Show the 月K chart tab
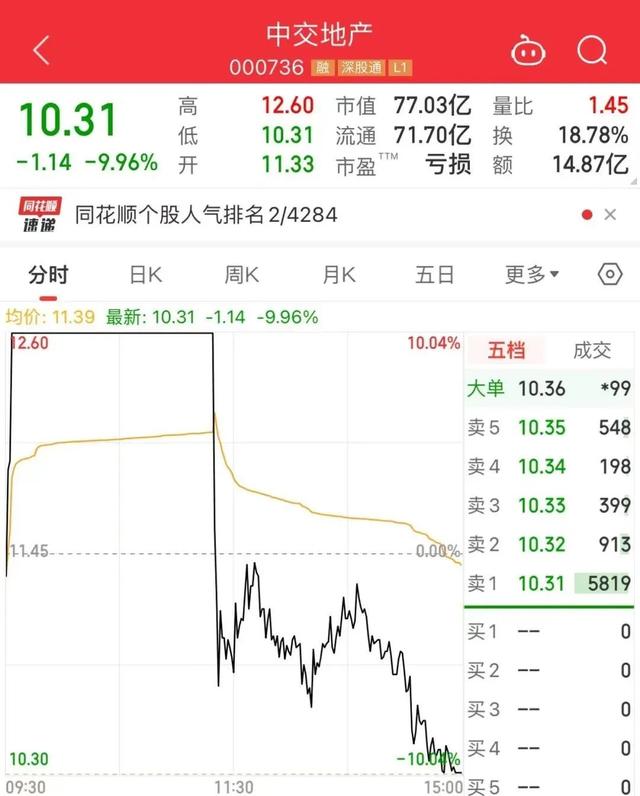This screenshot has height=796, width=640. point(339,275)
